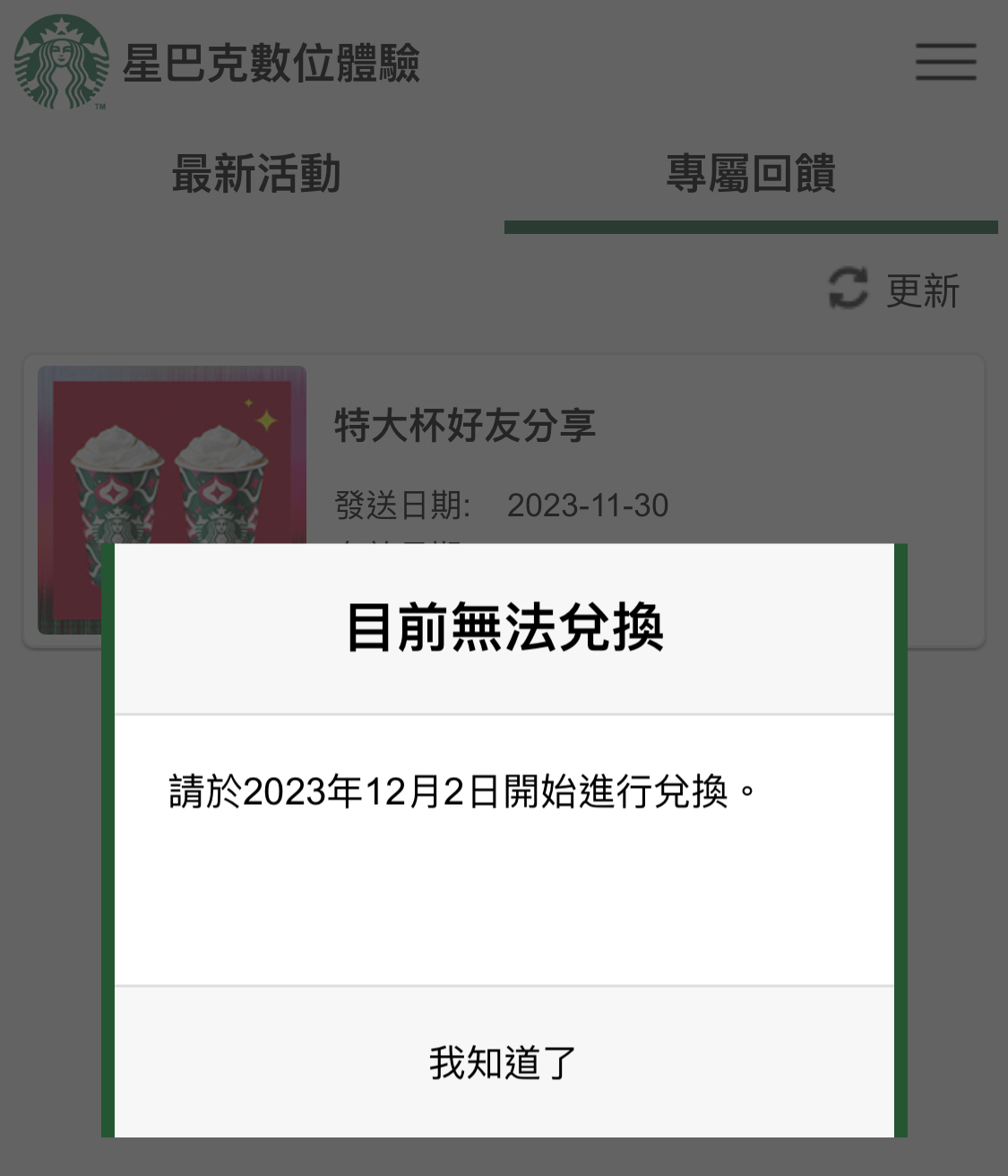
Task: Open the hamburger menu
Action: 945,62
